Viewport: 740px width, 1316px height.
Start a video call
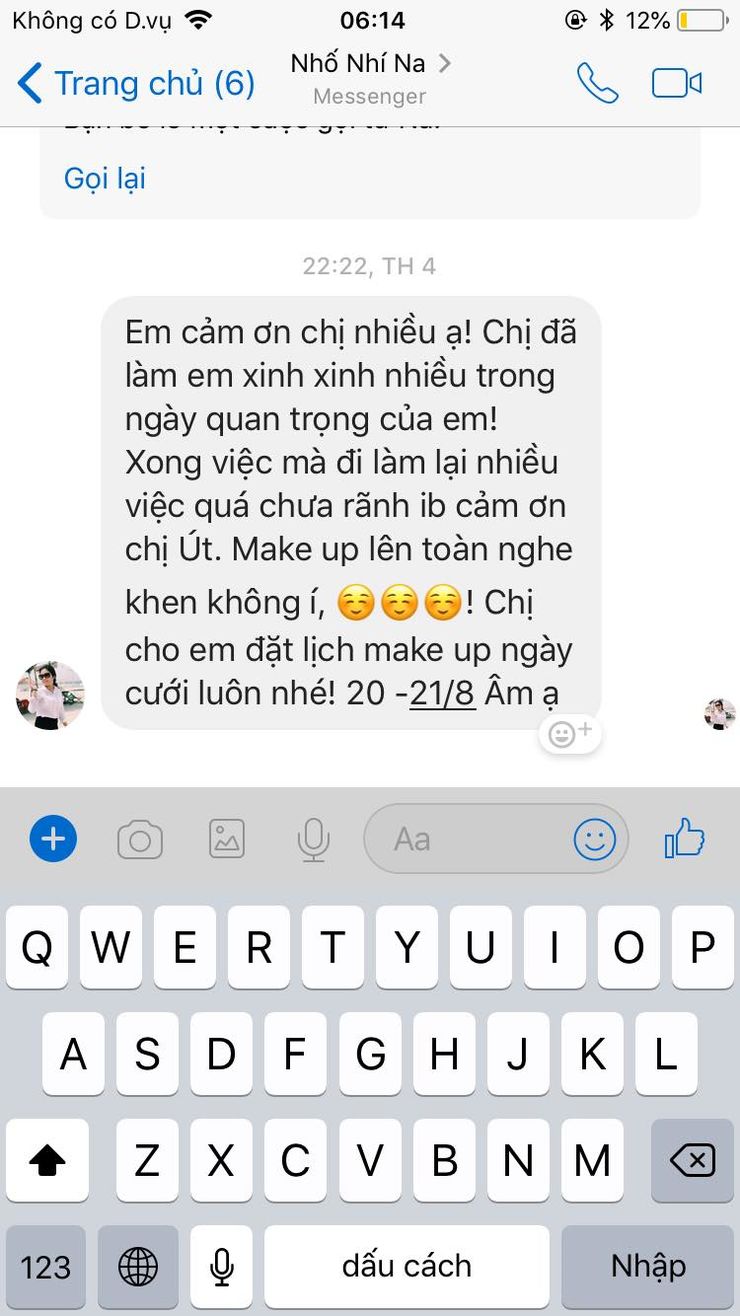[677, 83]
